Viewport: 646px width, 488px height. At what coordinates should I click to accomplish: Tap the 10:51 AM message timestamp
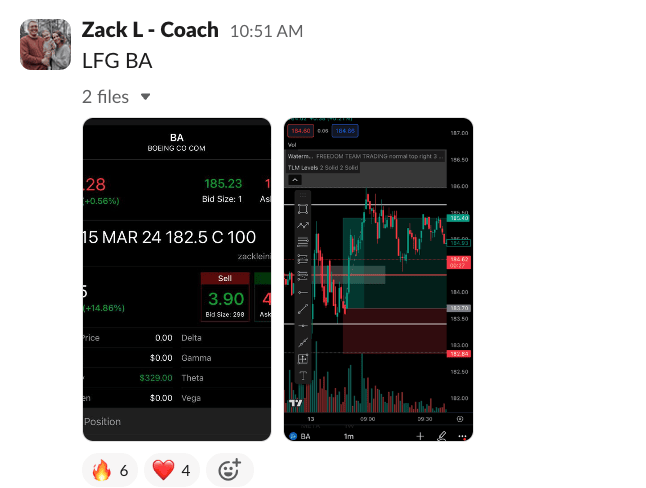266,32
